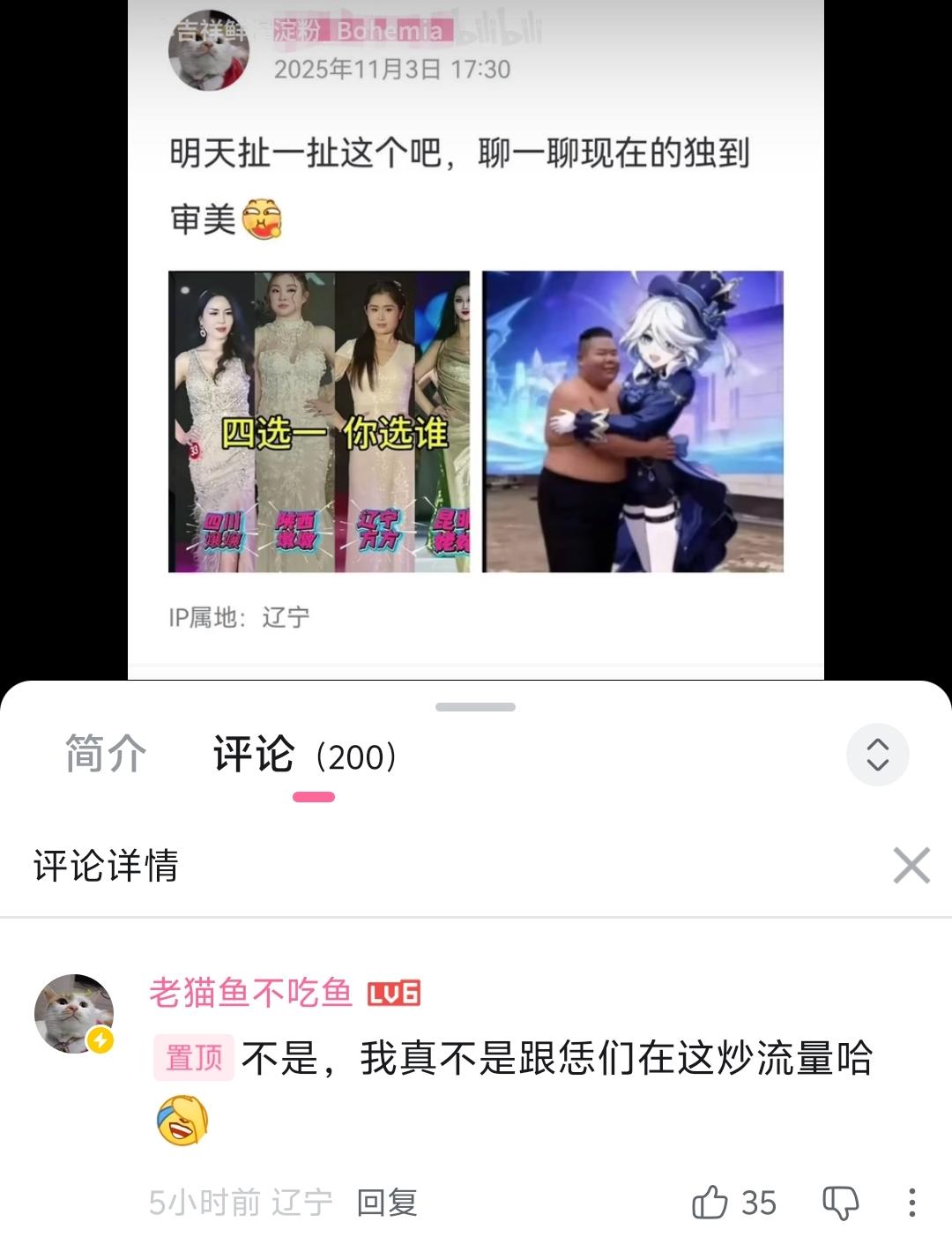Screen dimensions: 952x1259
Task: Open the username 老猫鱼不吃鱼
Action: click(x=251, y=993)
